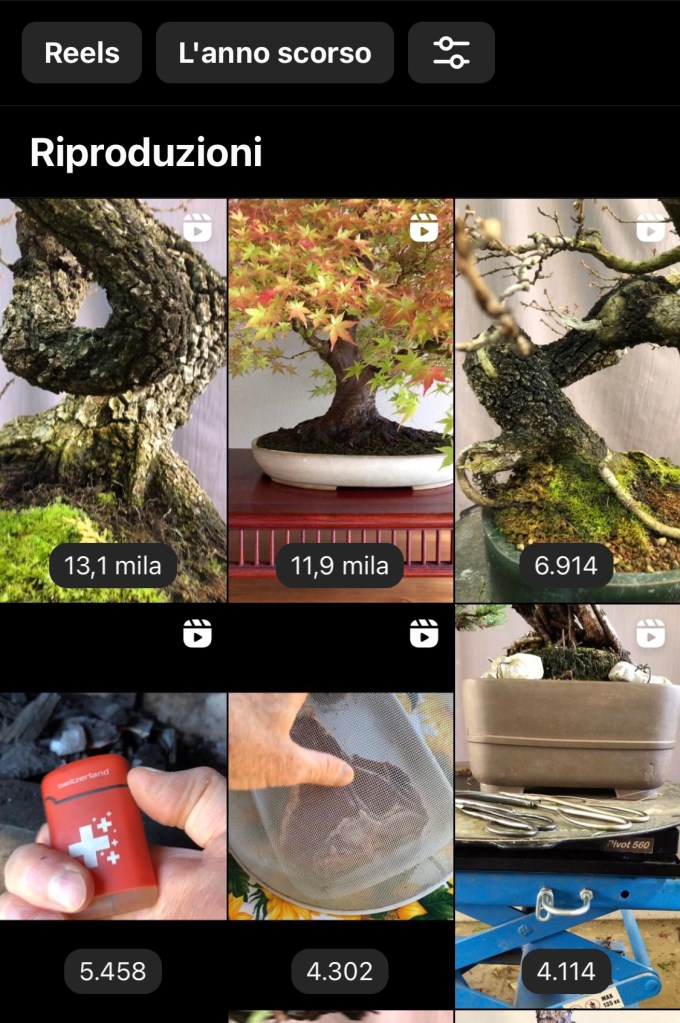Tap the Reels filter chip
Viewport: 680px width, 1023px height.
coord(82,53)
